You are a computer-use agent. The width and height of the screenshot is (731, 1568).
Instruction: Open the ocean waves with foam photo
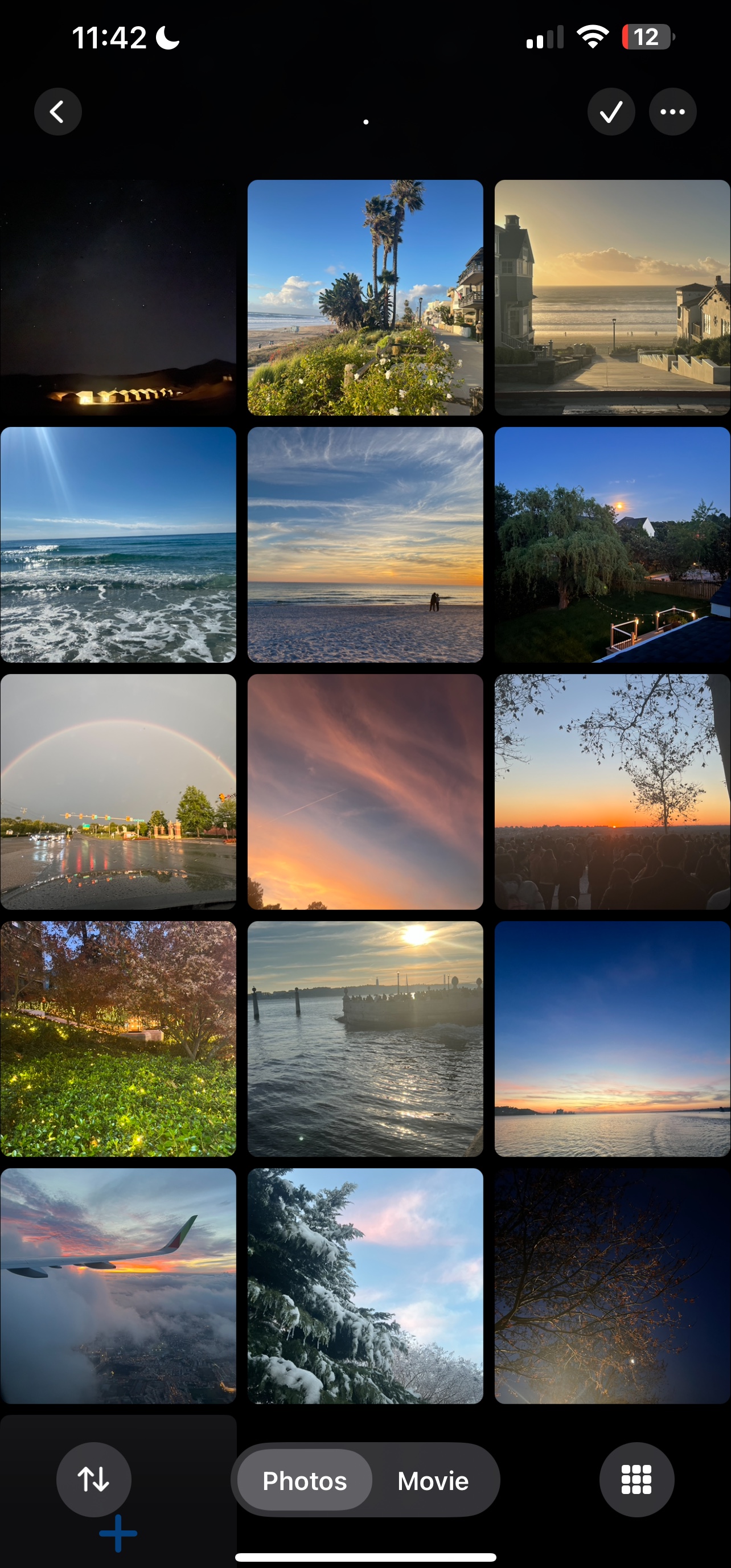point(118,545)
